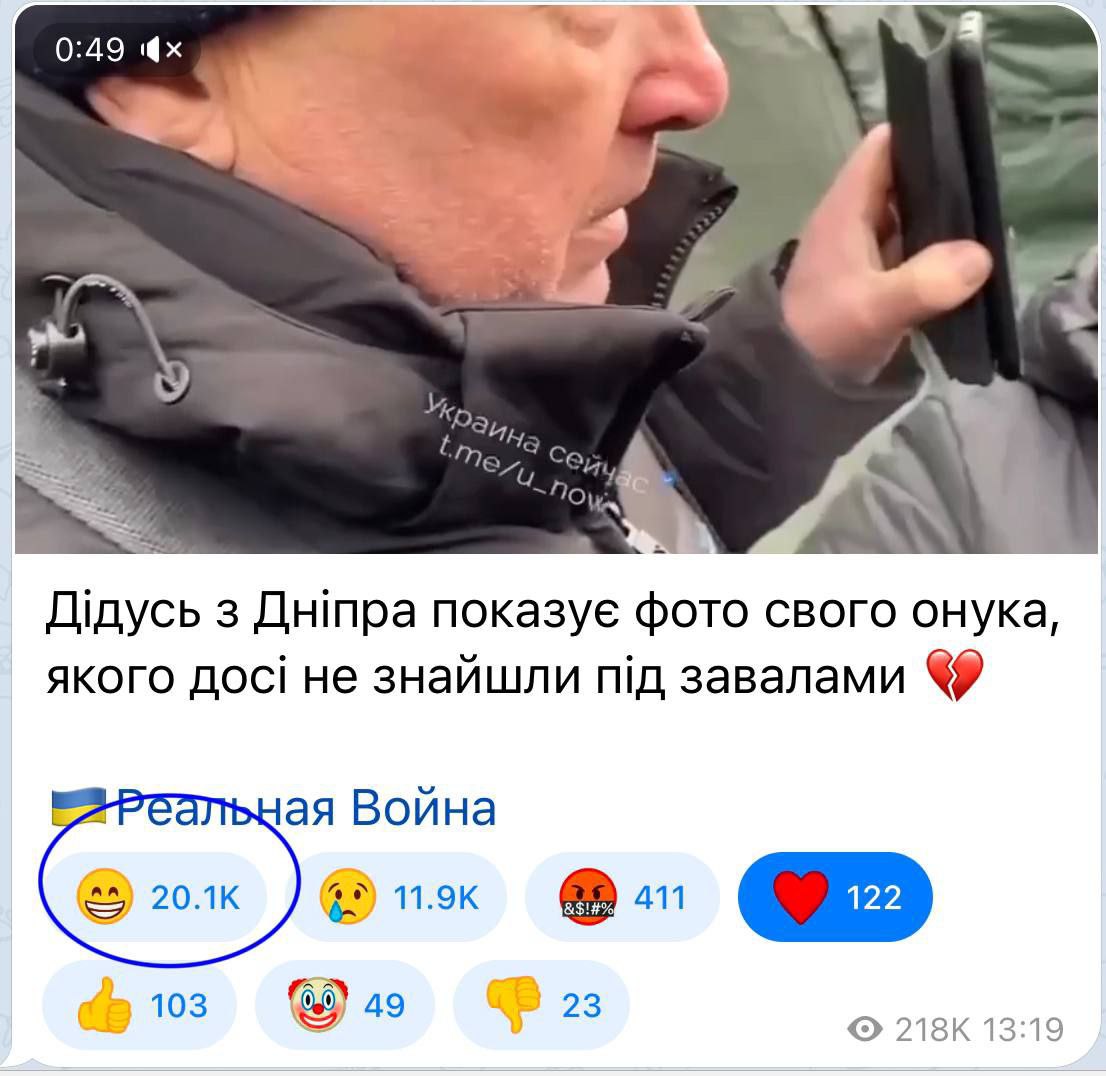Give the thumbs up reaction (103)

139,1004
